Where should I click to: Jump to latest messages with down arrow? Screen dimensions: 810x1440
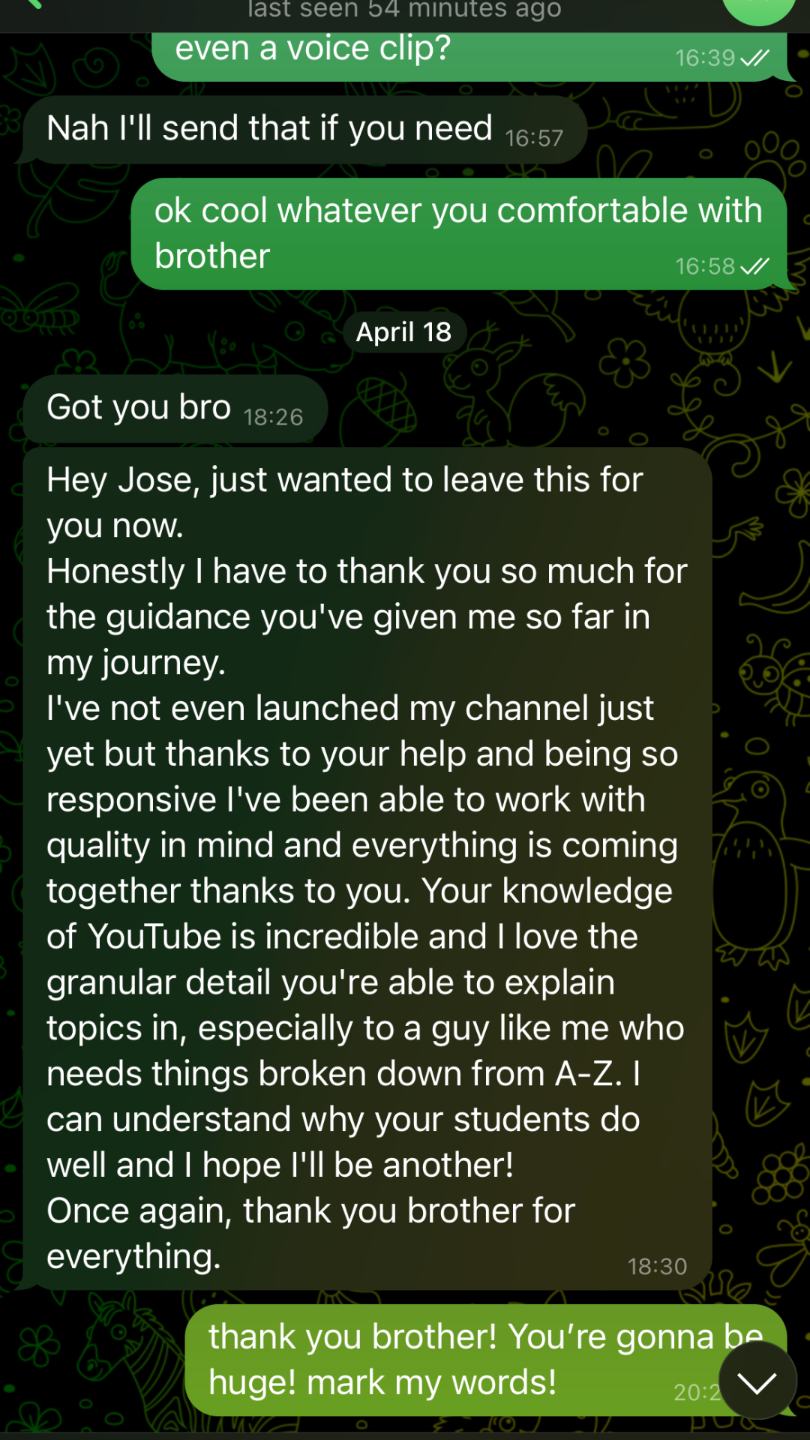click(x=757, y=1381)
